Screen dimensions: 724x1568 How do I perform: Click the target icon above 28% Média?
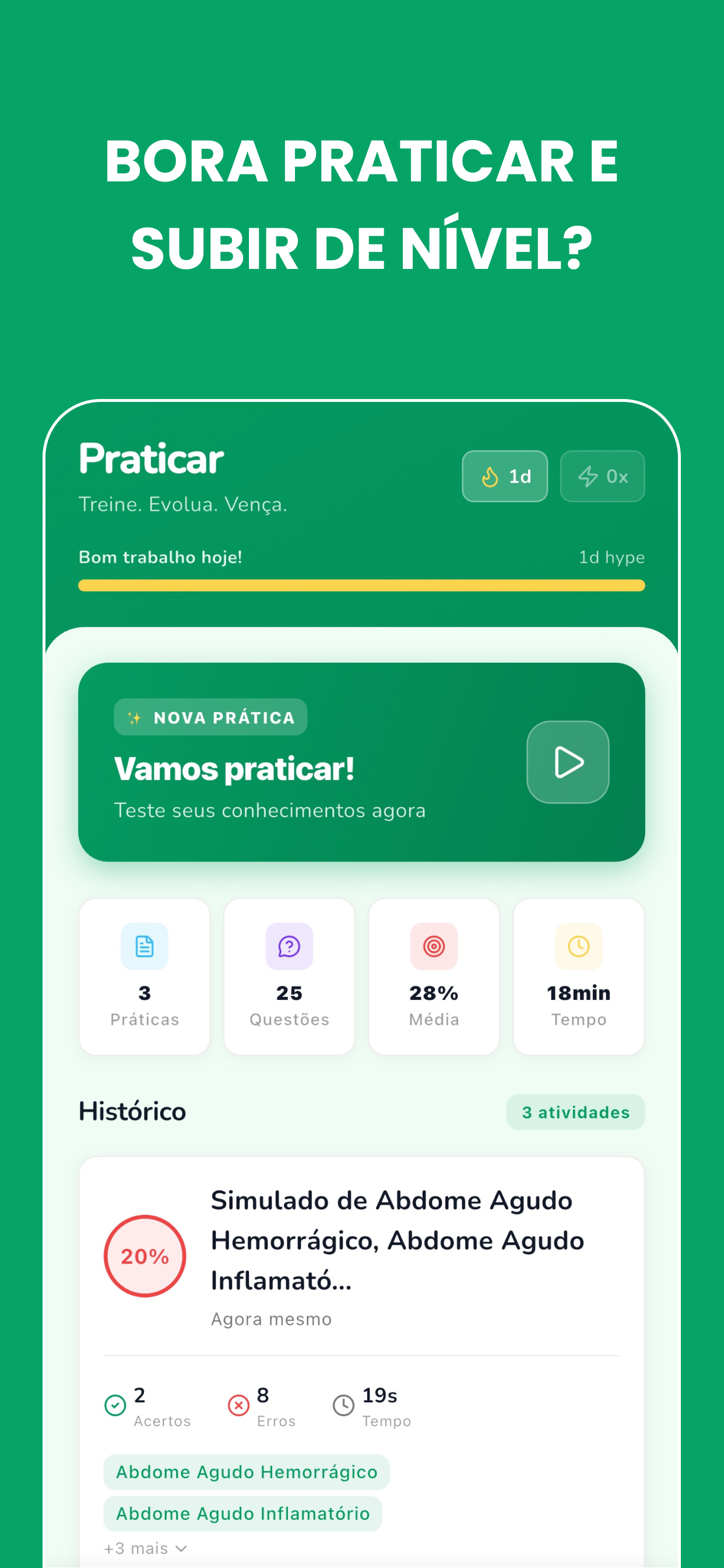(433, 946)
